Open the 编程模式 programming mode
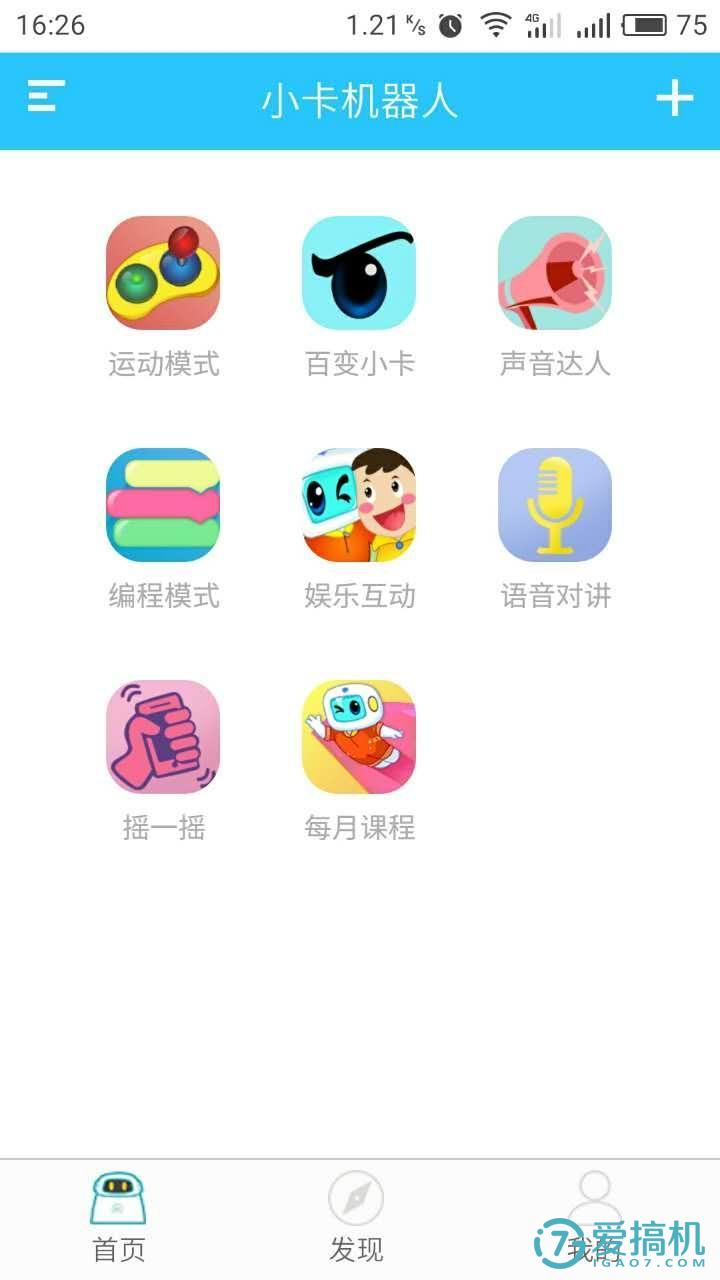 [x=163, y=505]
